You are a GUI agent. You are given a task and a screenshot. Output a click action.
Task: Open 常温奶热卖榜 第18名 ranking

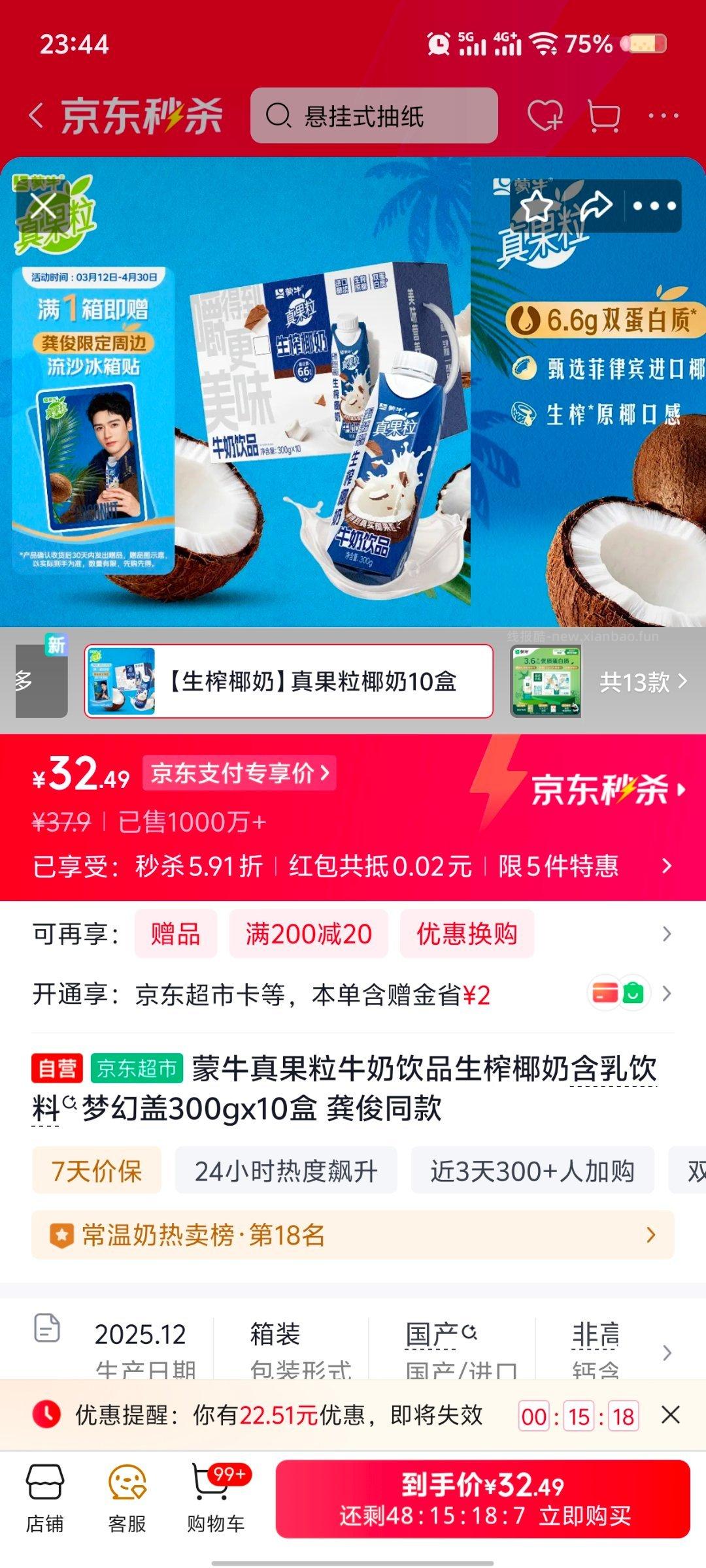click(353, 1235)
